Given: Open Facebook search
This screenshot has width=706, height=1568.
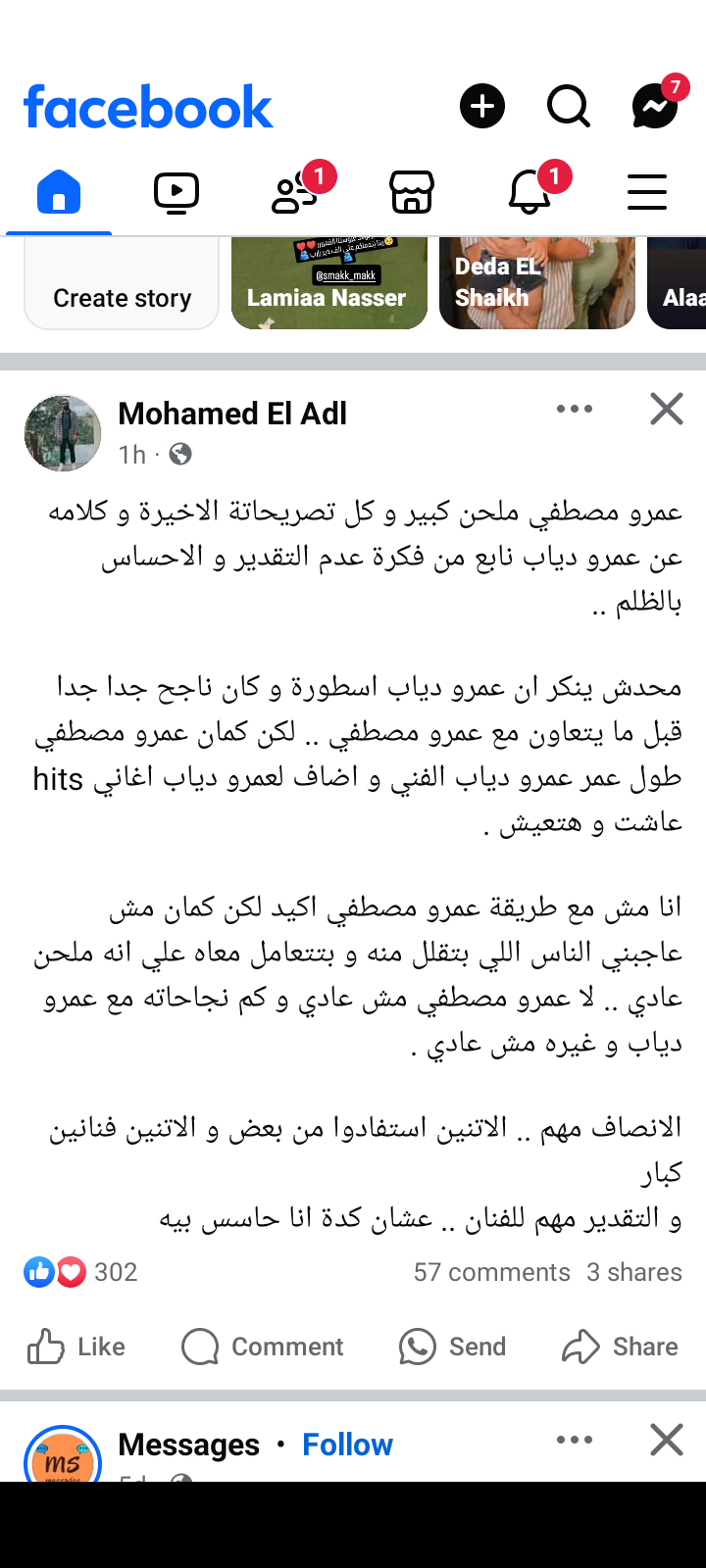Looking at the screenshot, I should 568,106.
